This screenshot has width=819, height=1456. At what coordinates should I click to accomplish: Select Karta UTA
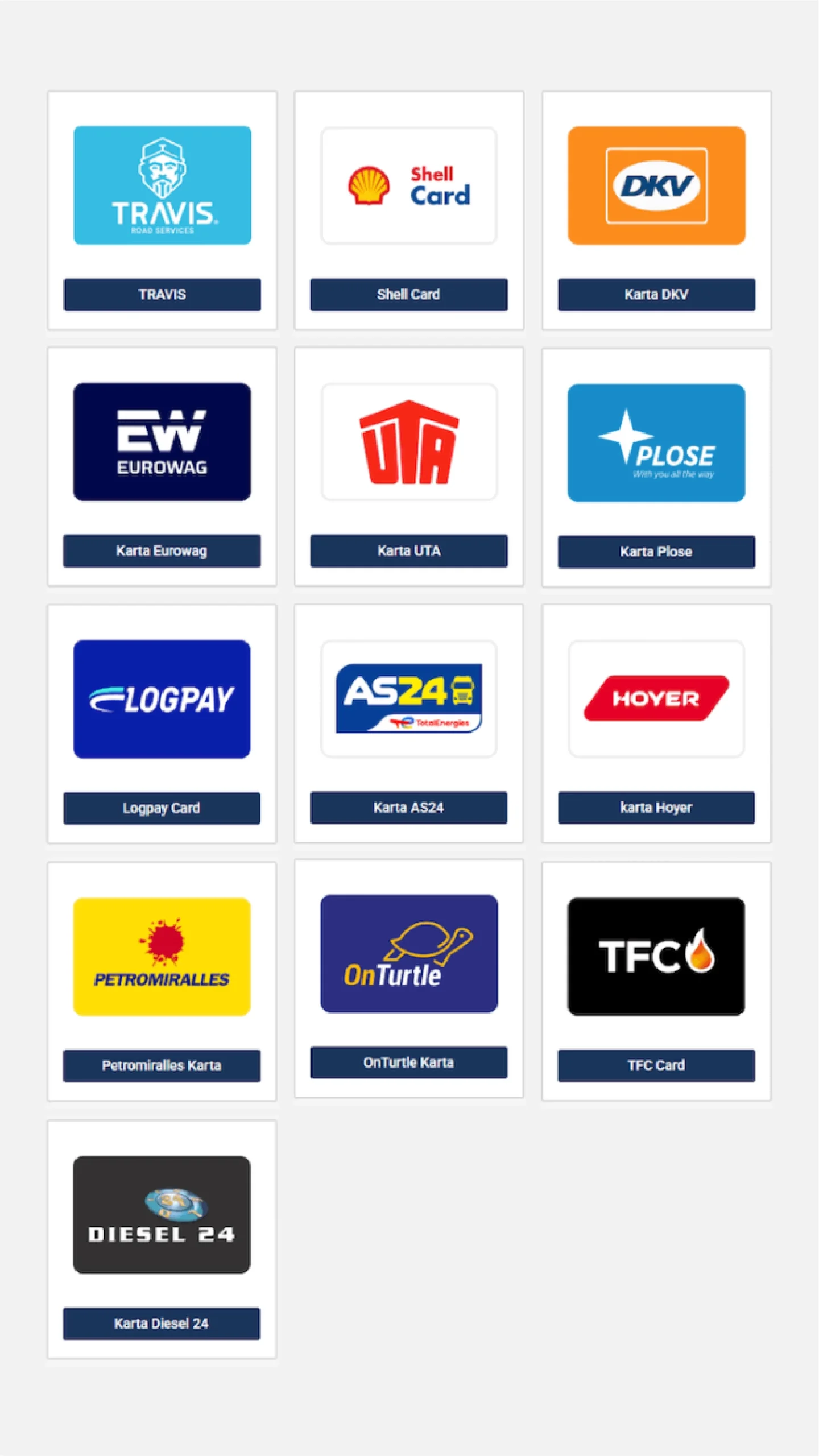pos(408,551)
